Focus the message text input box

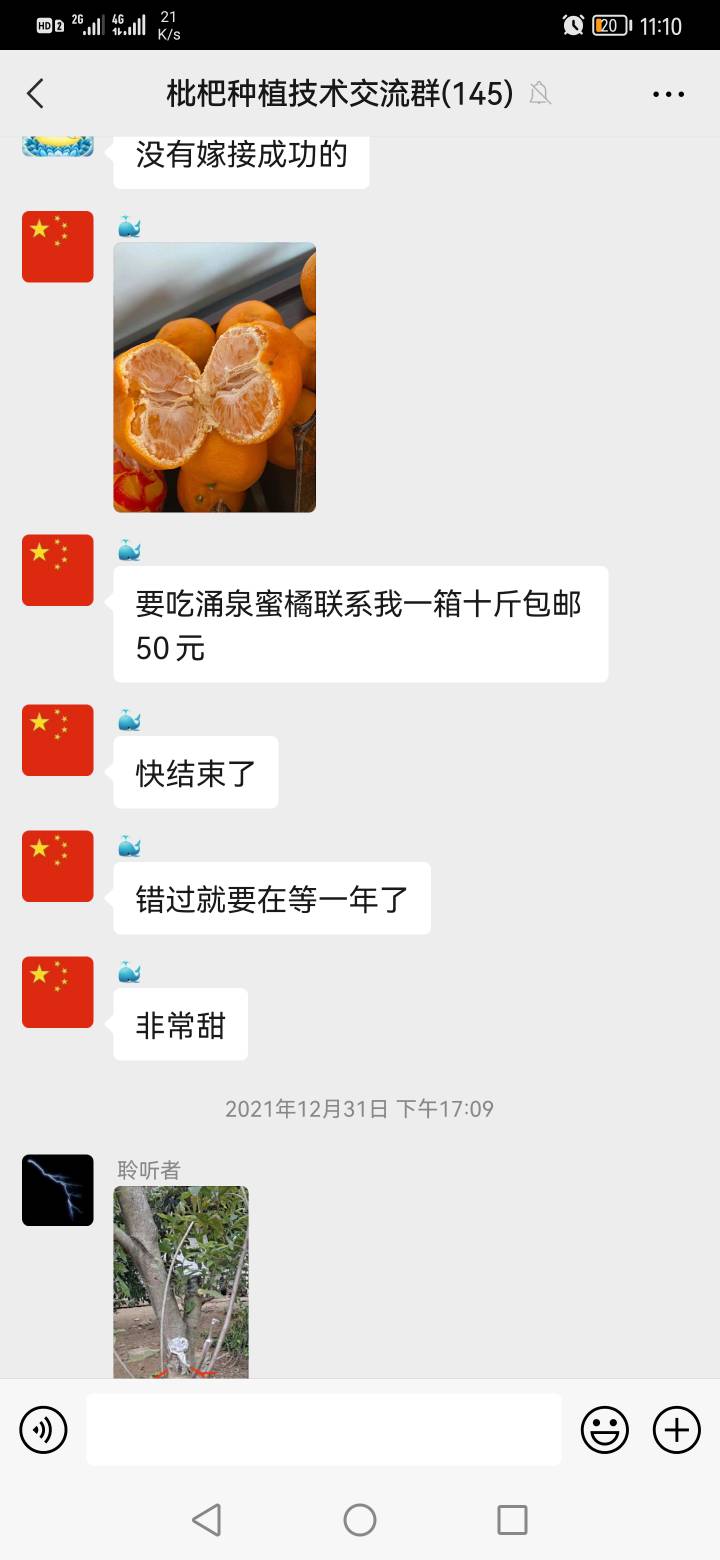[x=324, y=1429]
